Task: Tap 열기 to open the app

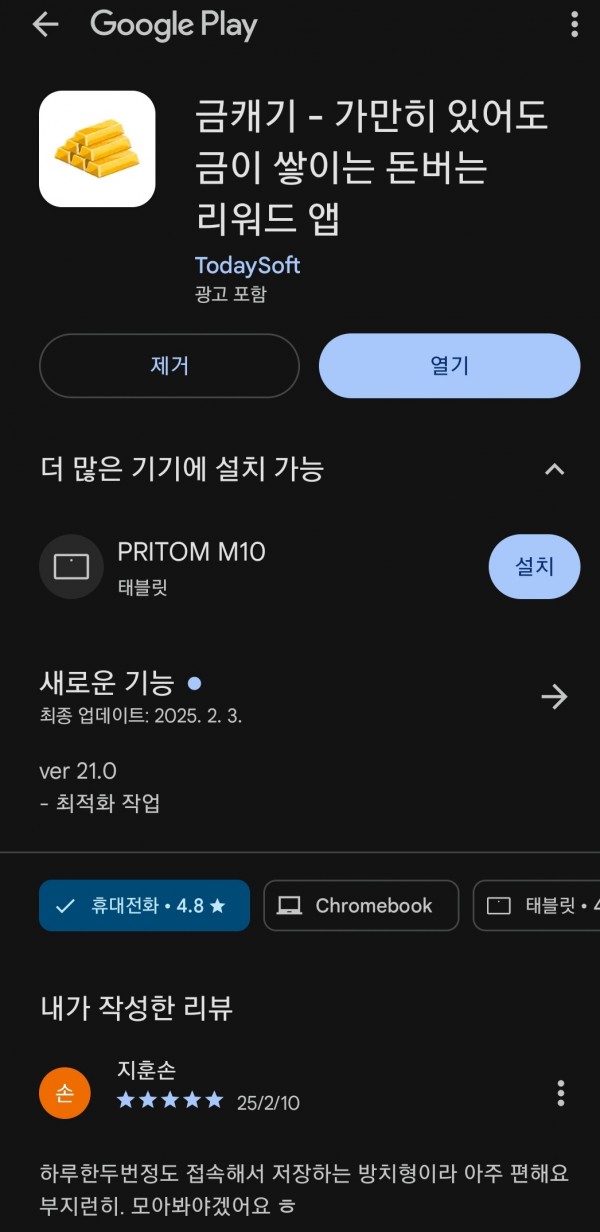Action: click(x=449, y=366)
